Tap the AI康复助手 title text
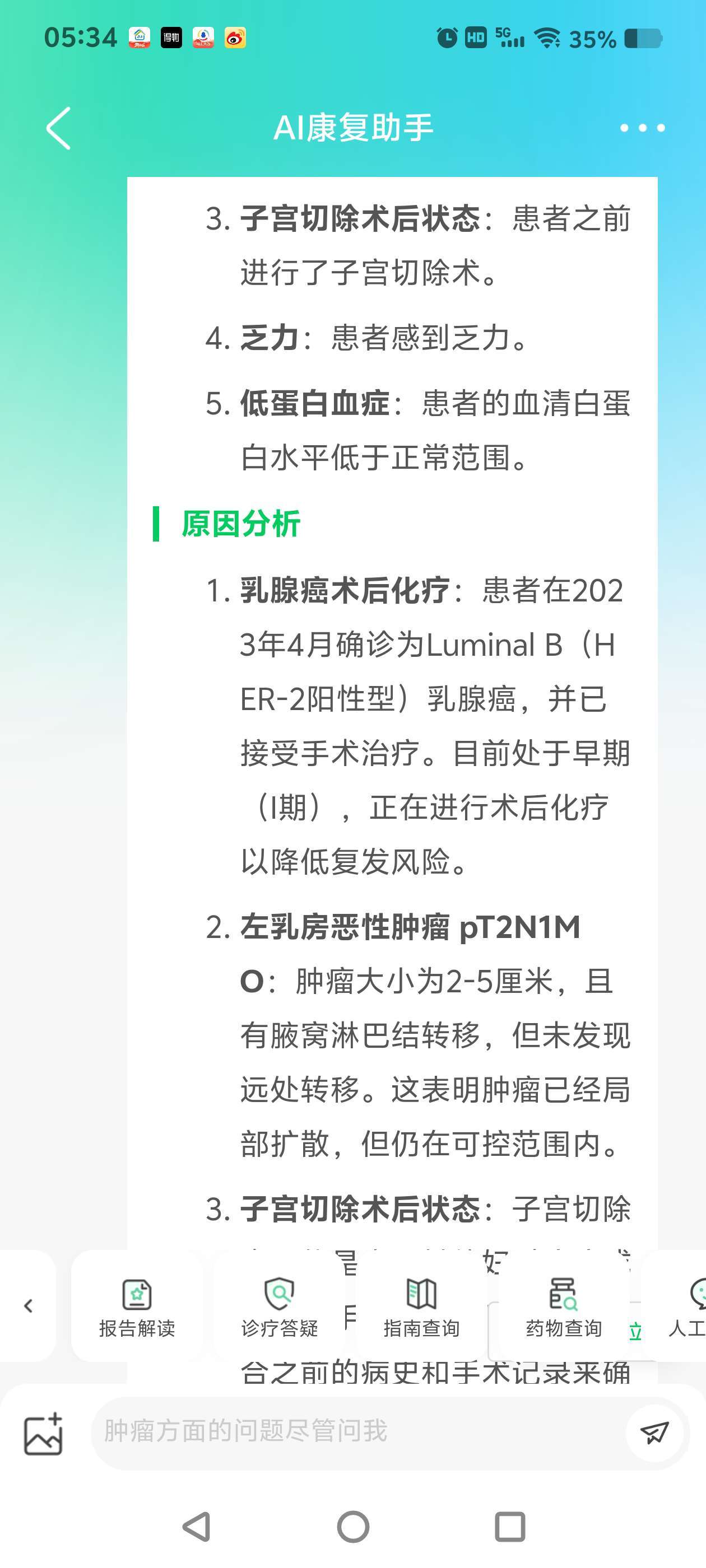 pos(354,128)
